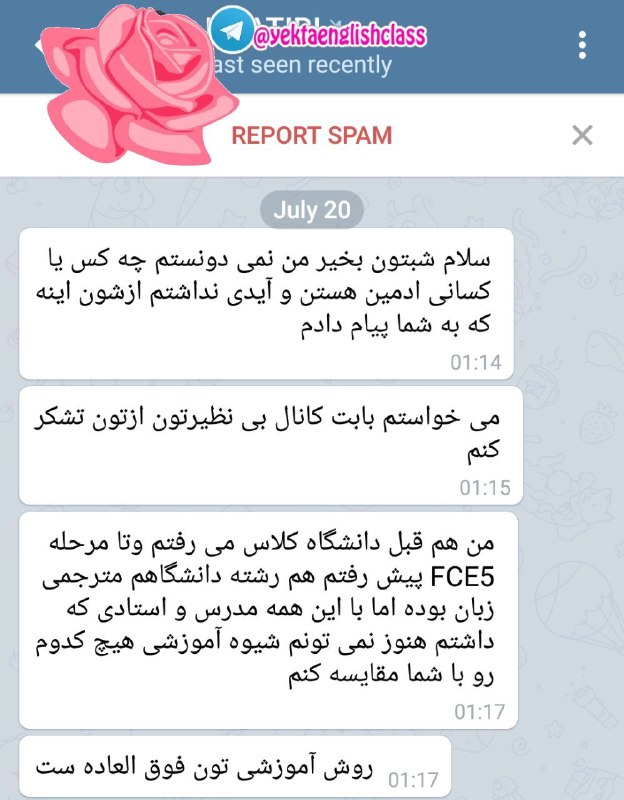Screen dimensions: 624x800
Task: Dismiss the report spam banner
Action: 582,135
